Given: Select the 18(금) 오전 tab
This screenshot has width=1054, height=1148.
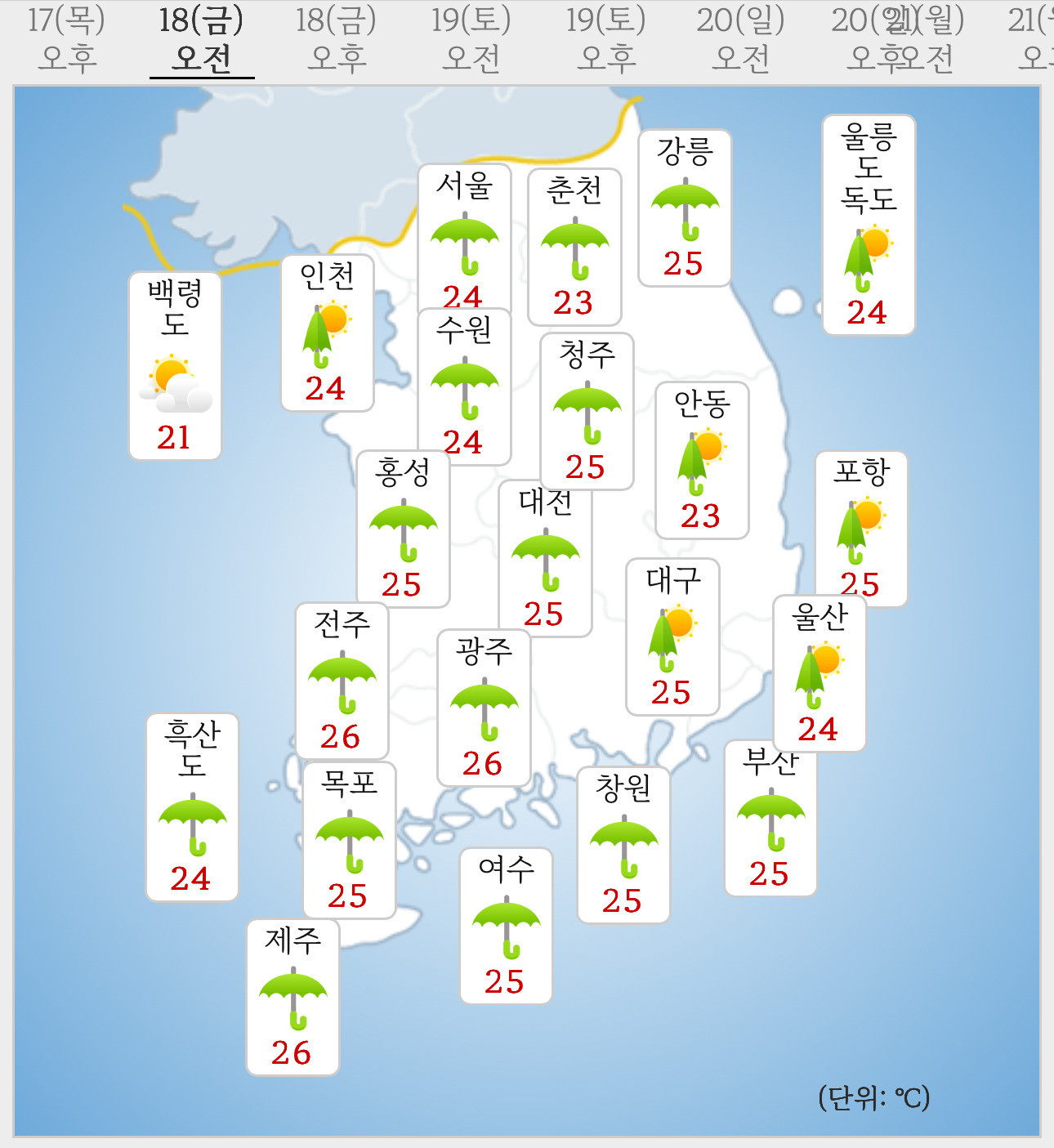Looking at the screenshot, I should click(x=201, y=39).
